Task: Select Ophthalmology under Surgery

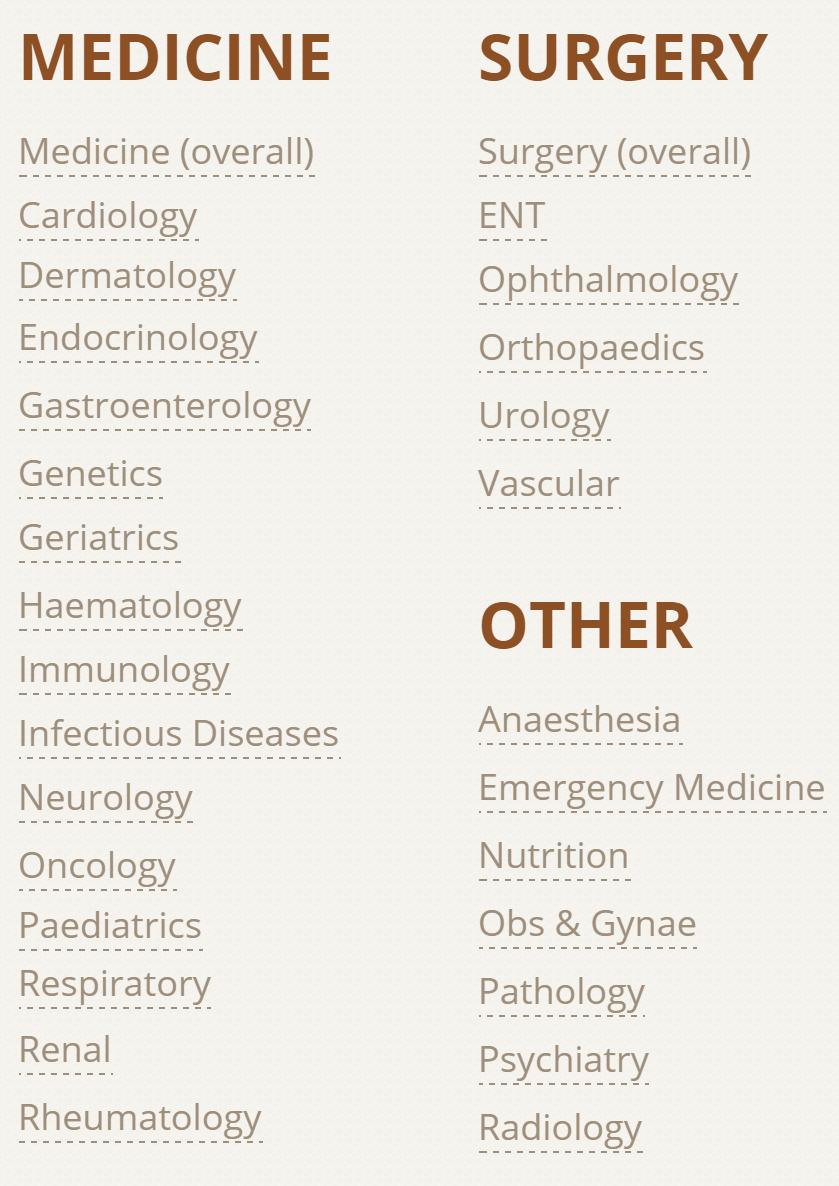Action: tap(608, 281)
